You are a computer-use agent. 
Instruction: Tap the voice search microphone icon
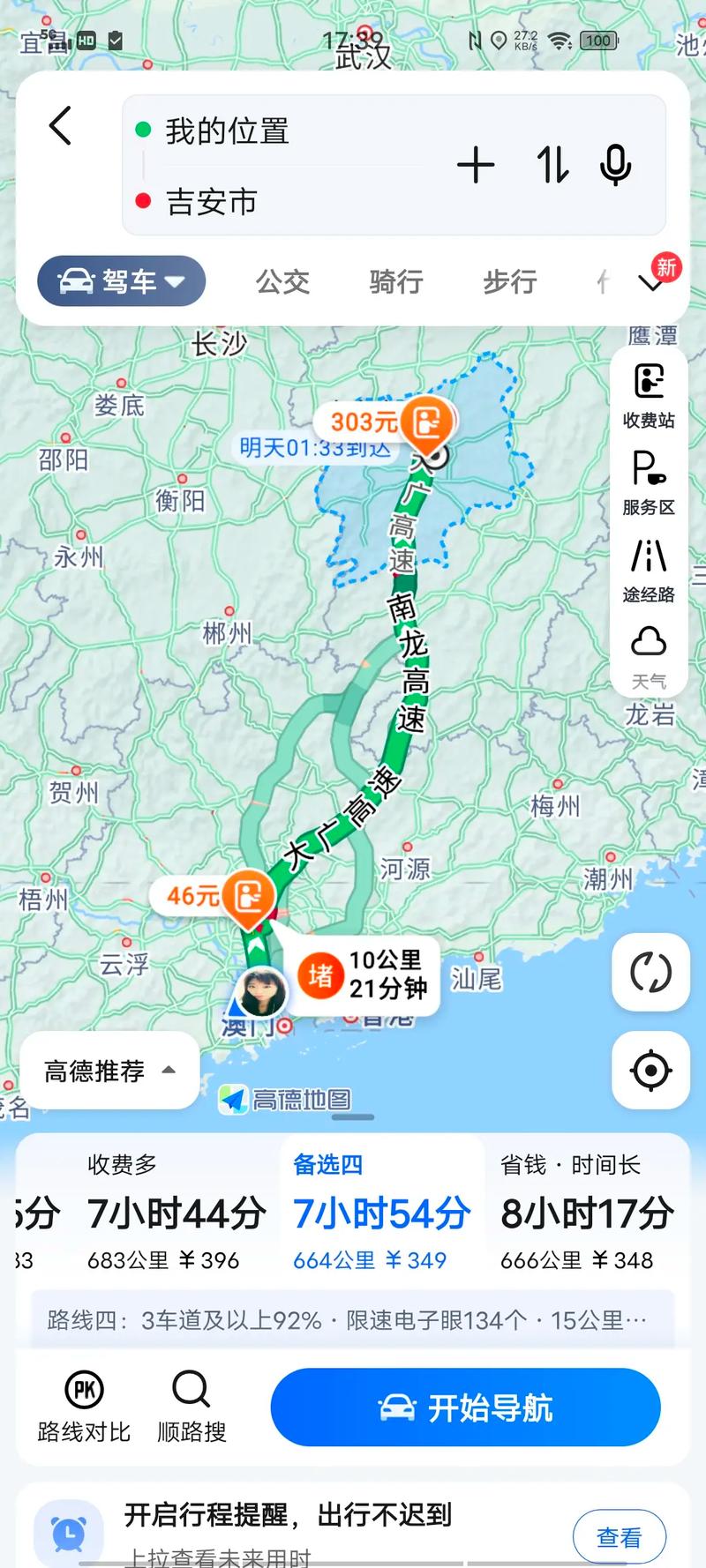point(615,166)
